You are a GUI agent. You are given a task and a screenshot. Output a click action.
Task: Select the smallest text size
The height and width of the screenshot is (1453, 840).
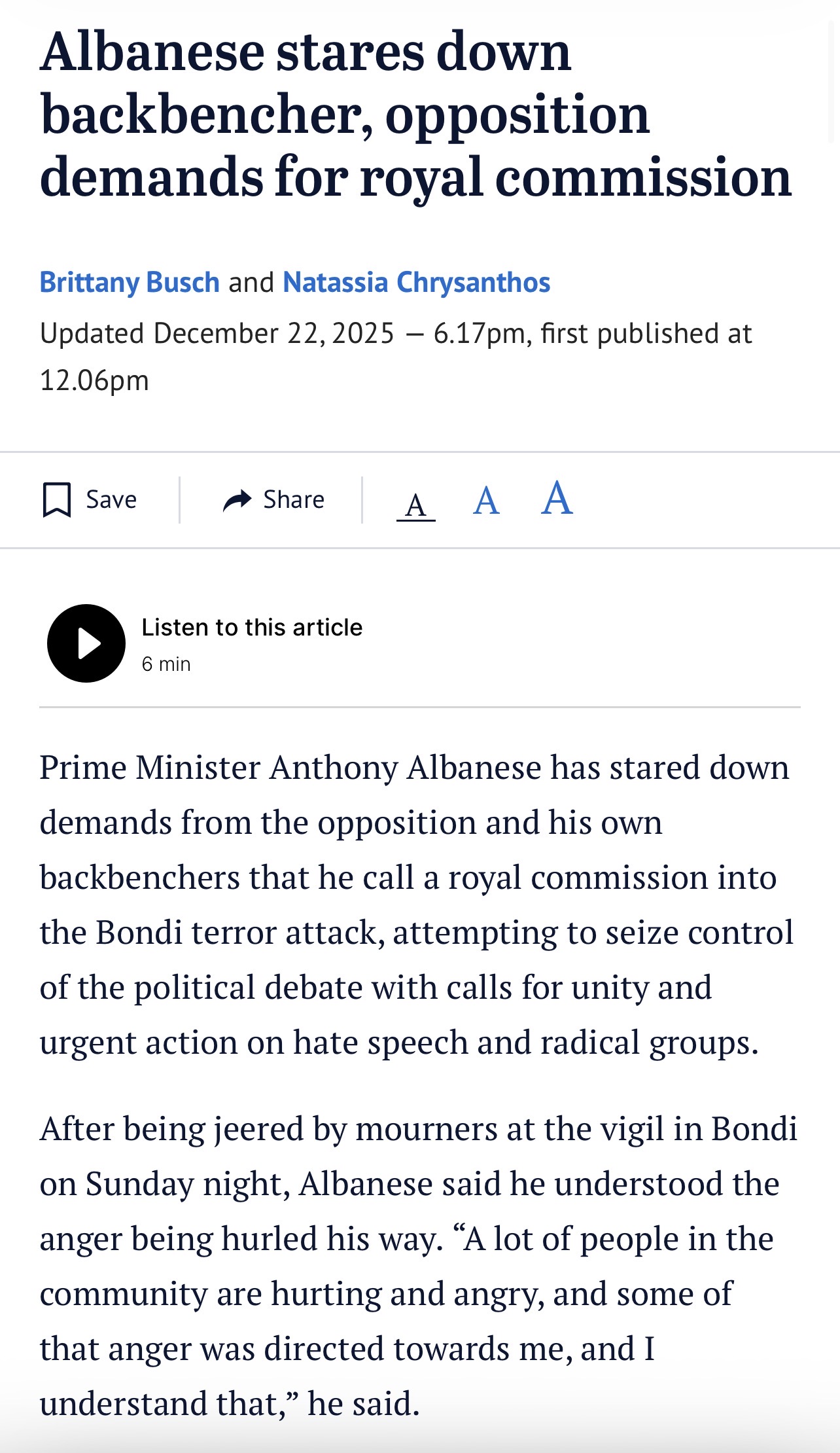pyautogui.click(x=416, y=505)
